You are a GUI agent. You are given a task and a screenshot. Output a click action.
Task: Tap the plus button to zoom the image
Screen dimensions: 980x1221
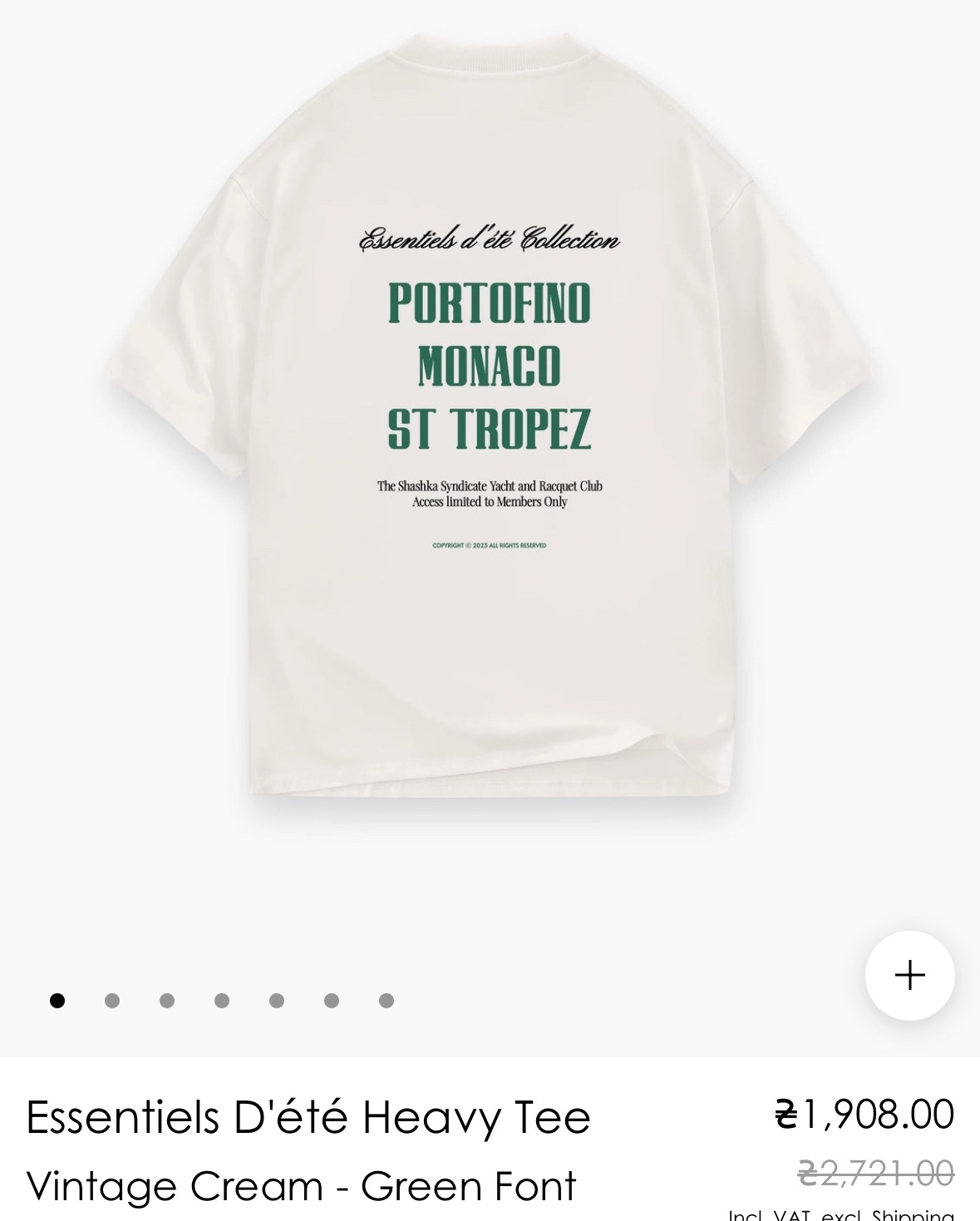coord(909,975)
